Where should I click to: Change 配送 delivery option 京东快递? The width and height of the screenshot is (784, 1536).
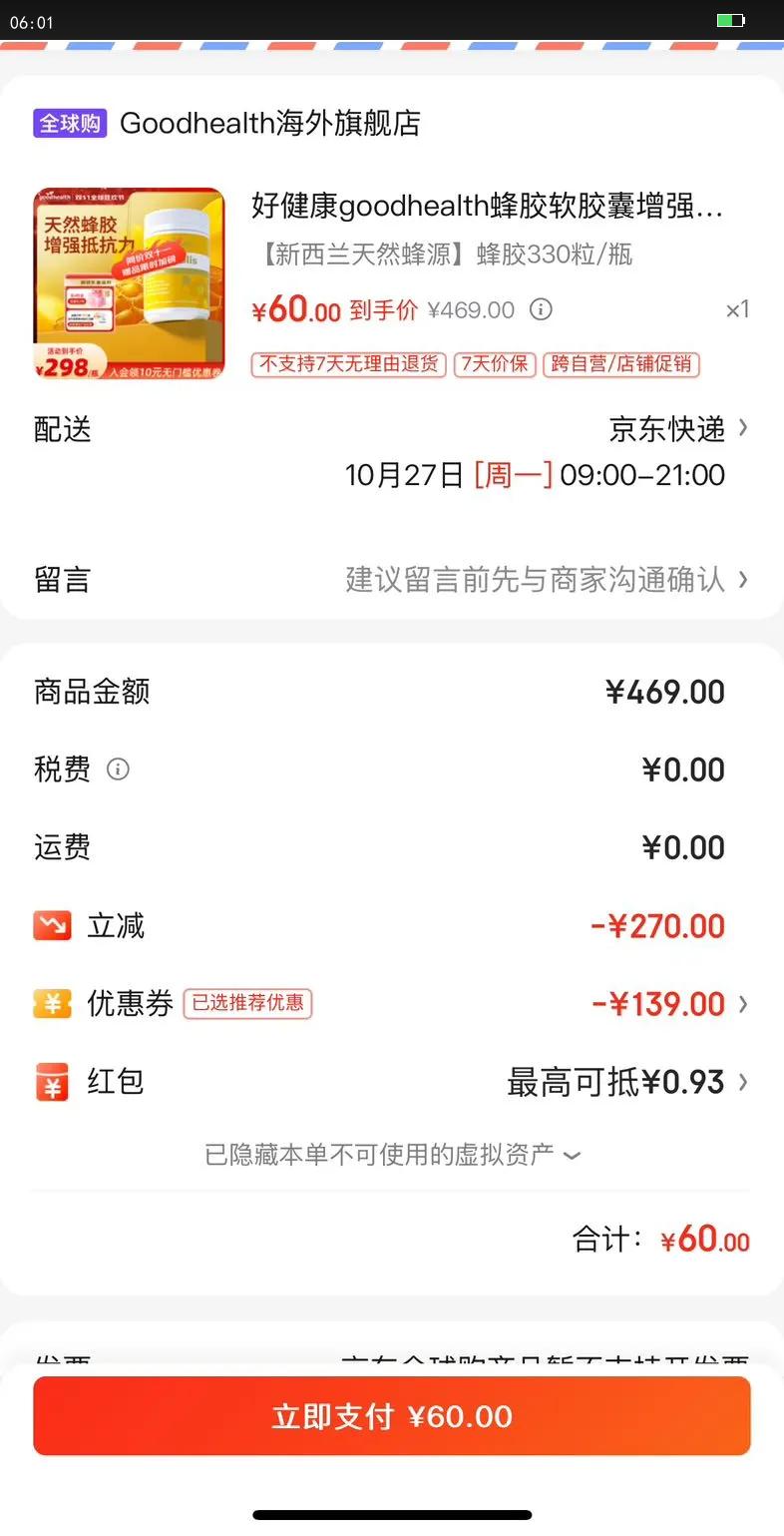tap(678, 429)
